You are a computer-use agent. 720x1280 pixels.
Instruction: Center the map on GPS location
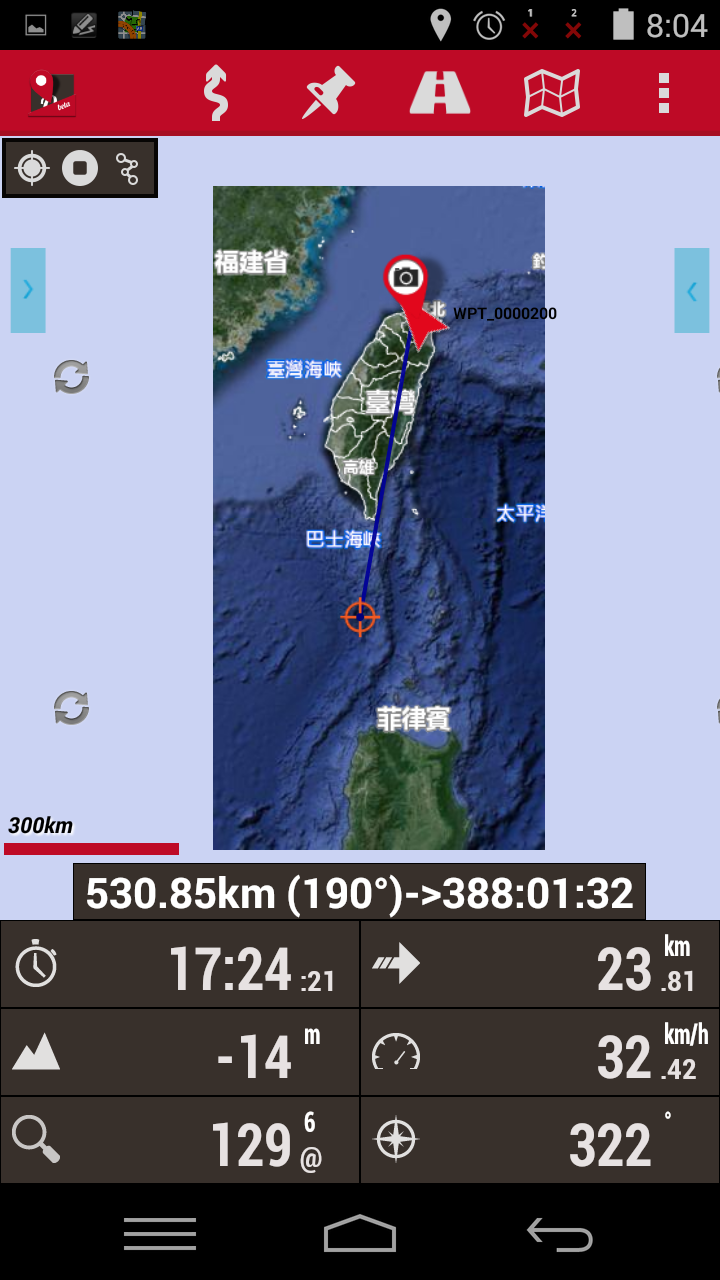tap(32, 168)
